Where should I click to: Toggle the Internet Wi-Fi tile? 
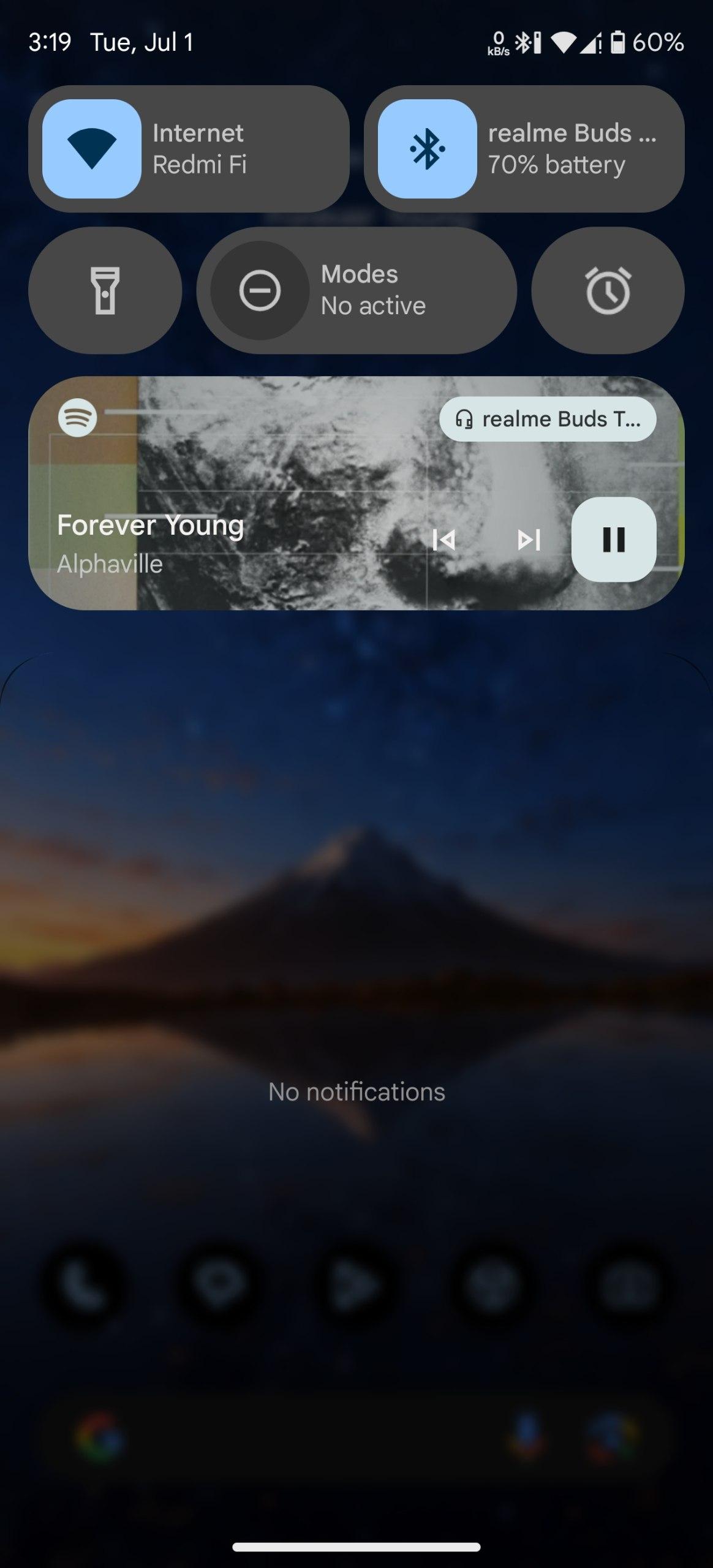pyautogui.click(x=92, y=149)
